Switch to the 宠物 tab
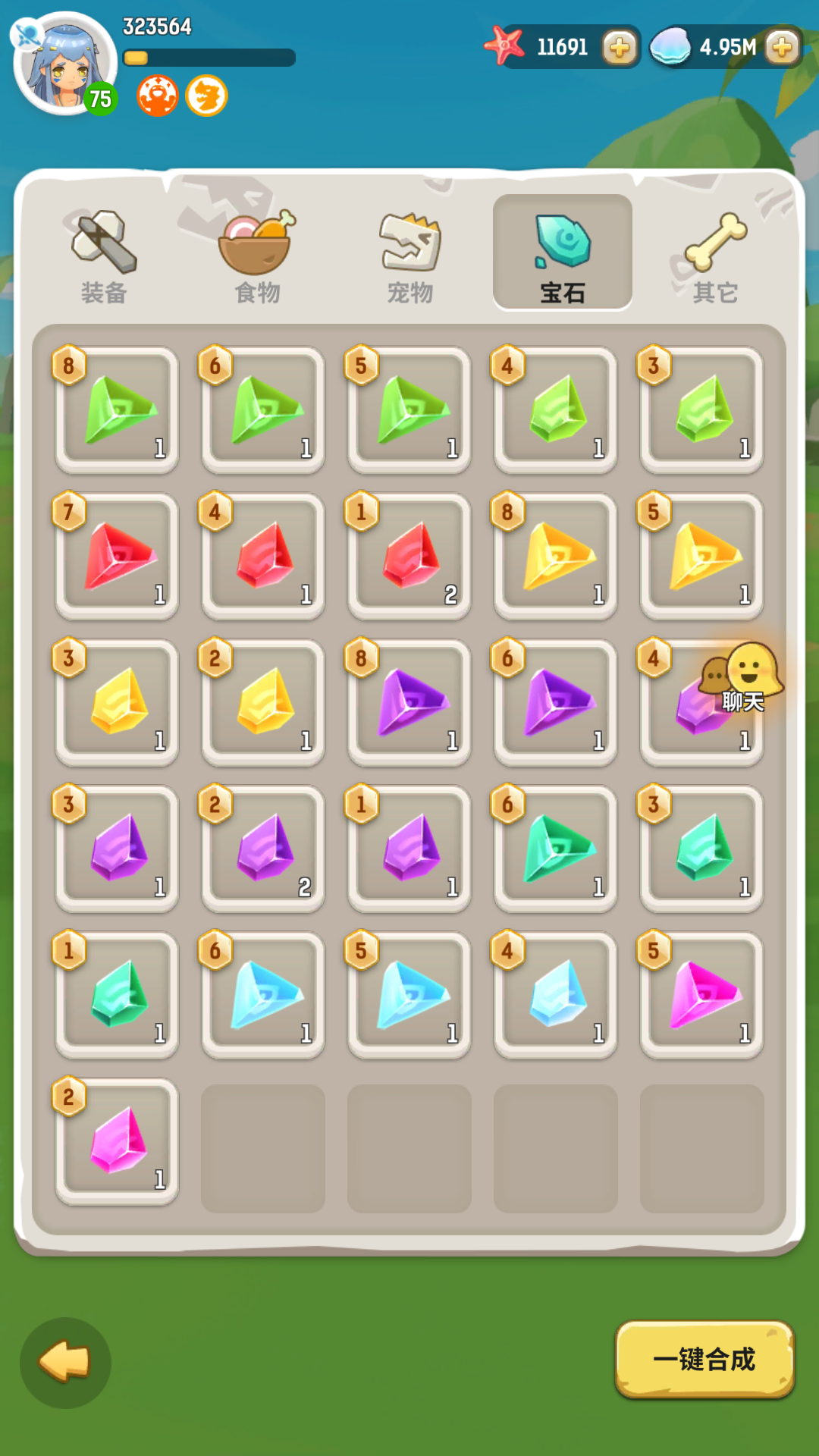819x1456 pixels. coord(409,256)
